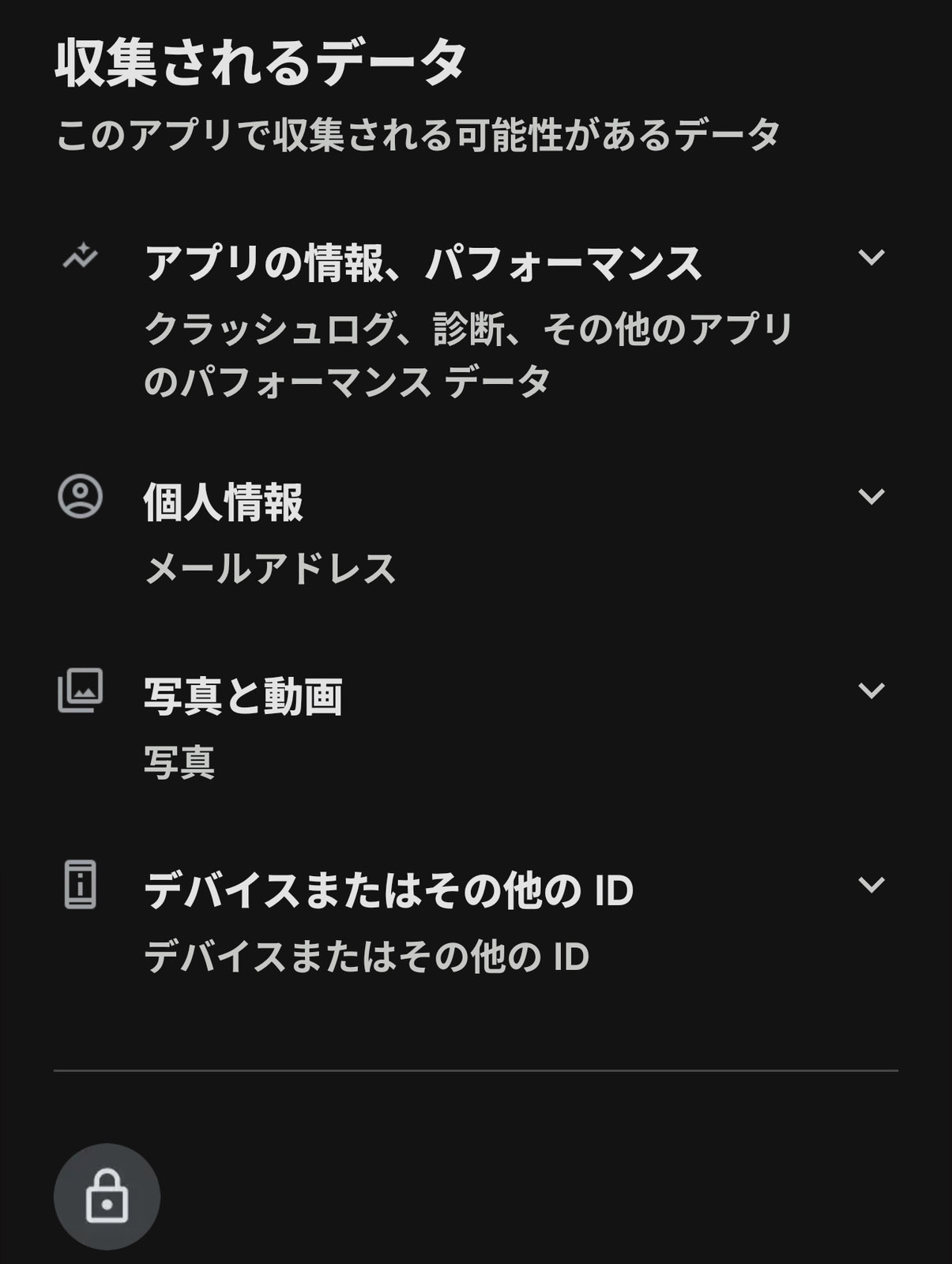Select the circular account icon beside 個人情報

point(79,495)
